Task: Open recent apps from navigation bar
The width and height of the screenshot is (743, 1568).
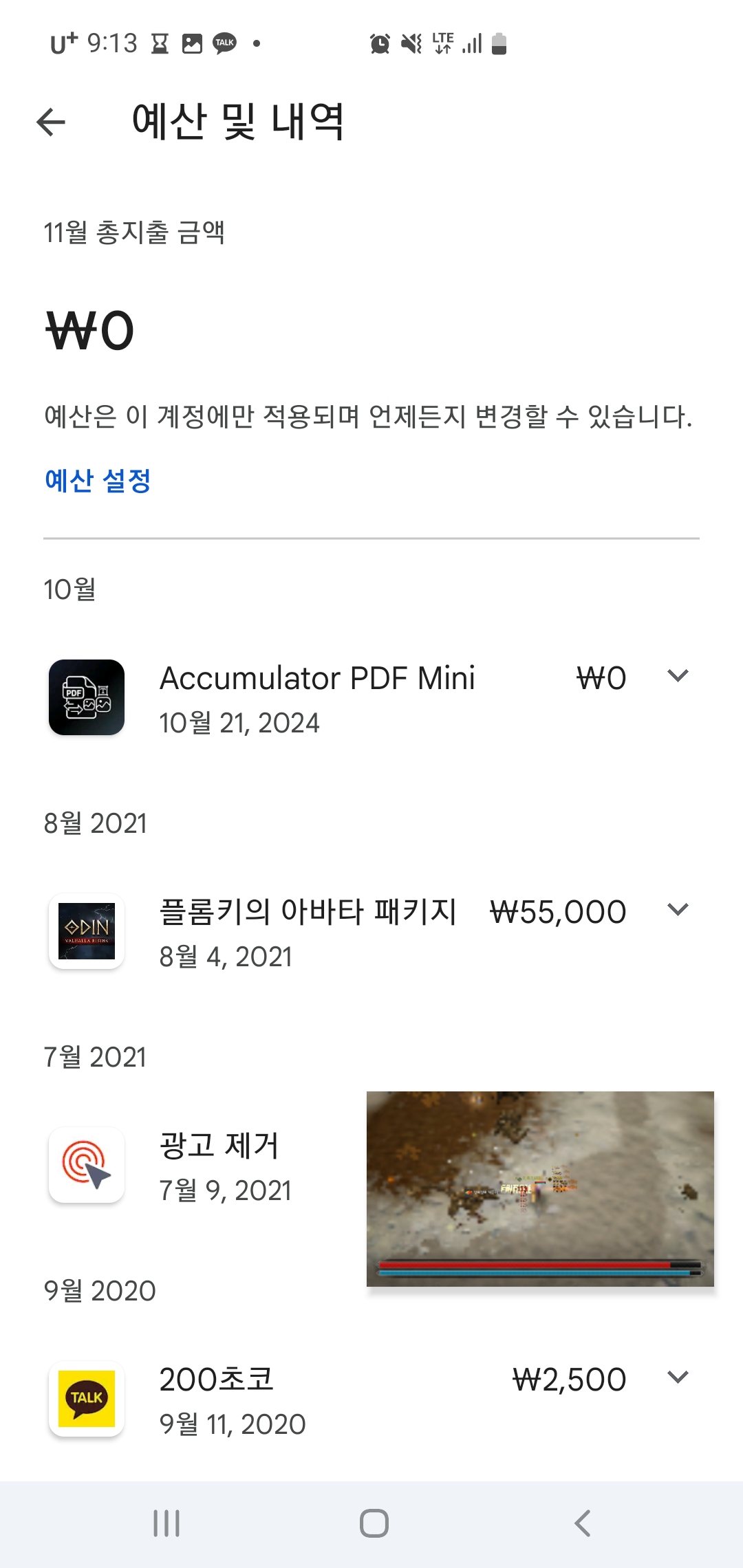Action: 166,1523
